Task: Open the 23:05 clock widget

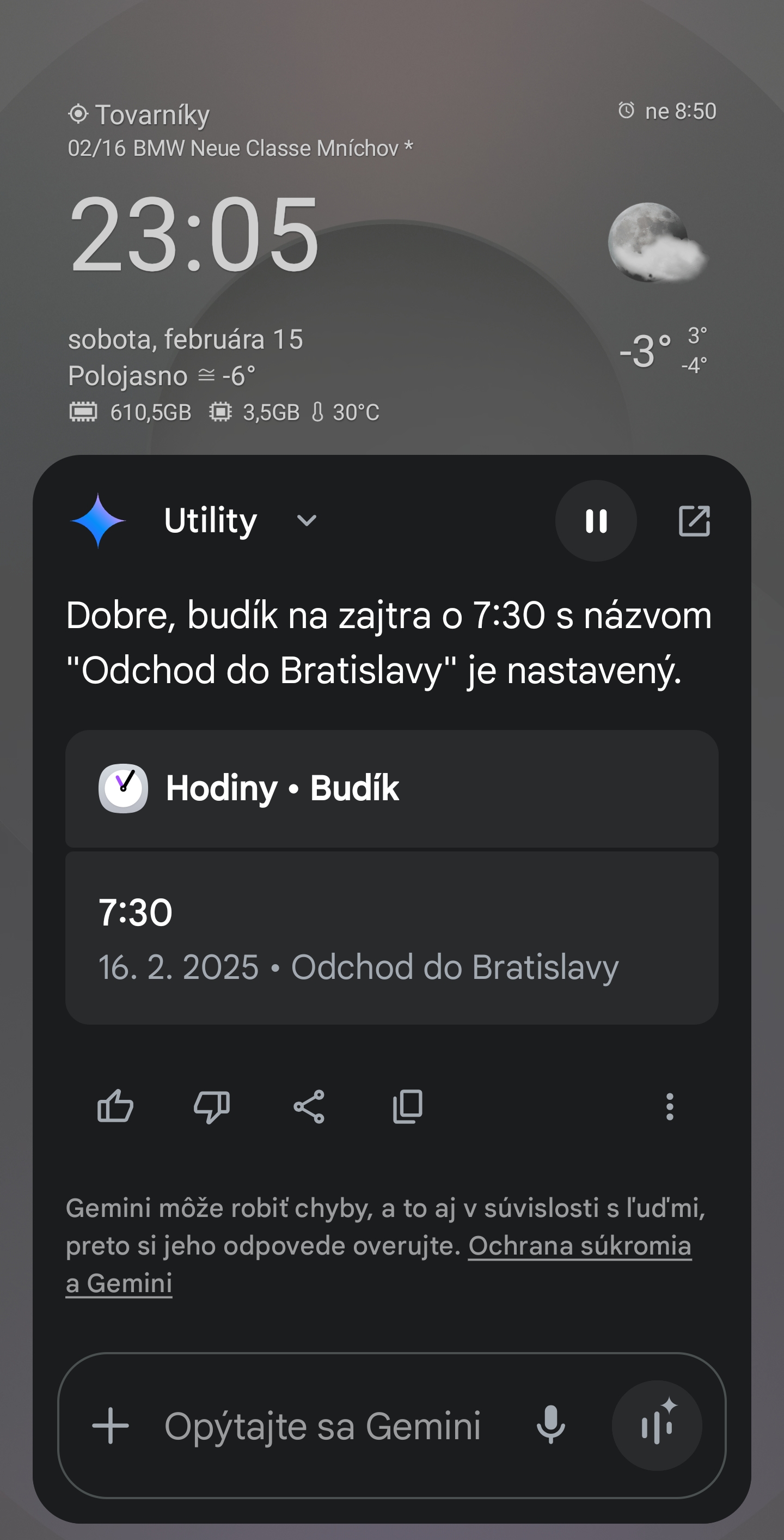Action: (195, 234)
